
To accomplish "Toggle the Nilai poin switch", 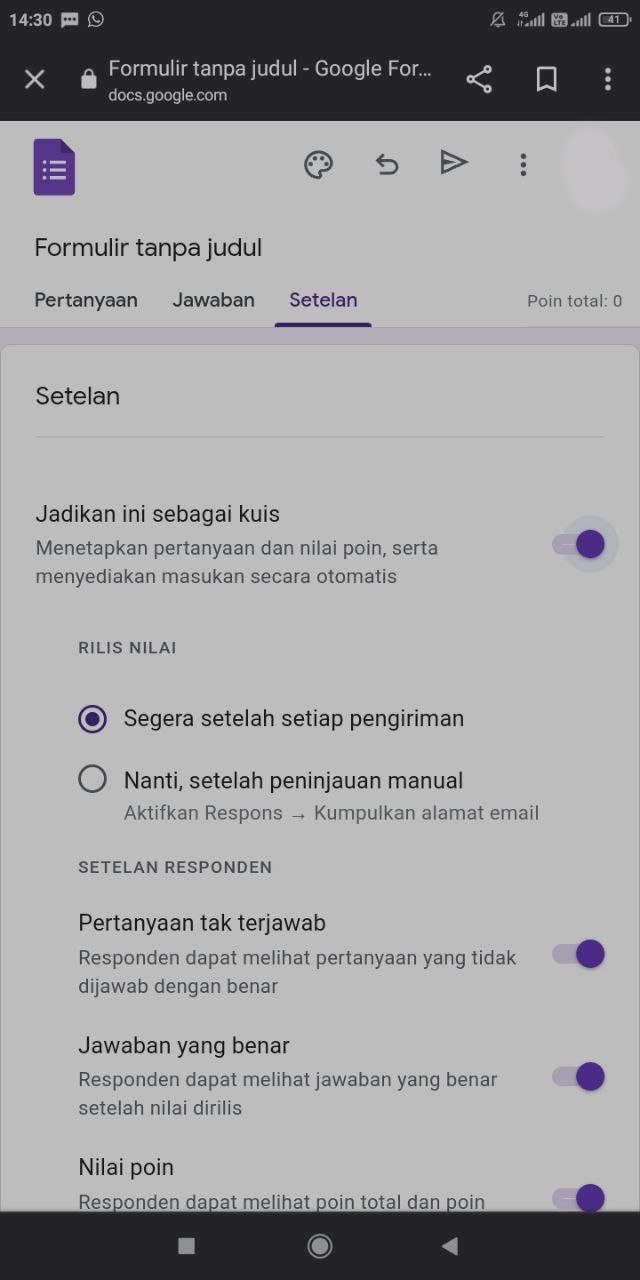I will point(580,1197).
